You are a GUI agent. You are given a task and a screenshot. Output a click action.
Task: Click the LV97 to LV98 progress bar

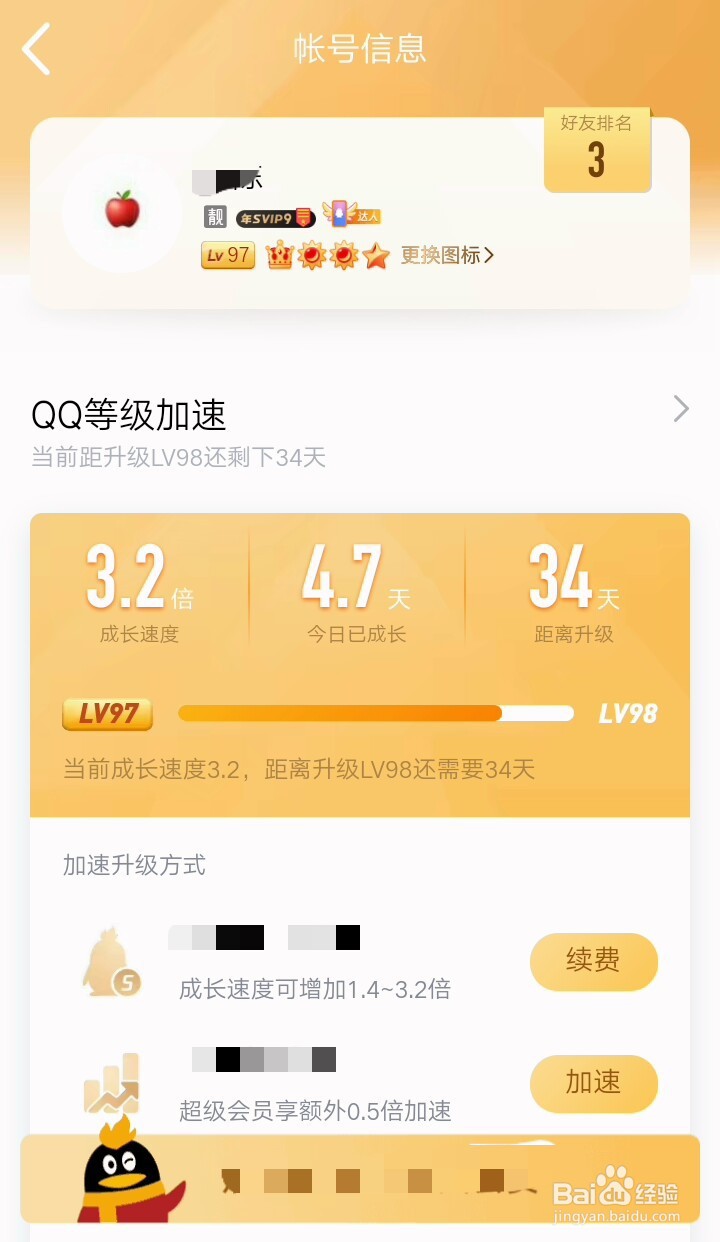tap(373, 713)
